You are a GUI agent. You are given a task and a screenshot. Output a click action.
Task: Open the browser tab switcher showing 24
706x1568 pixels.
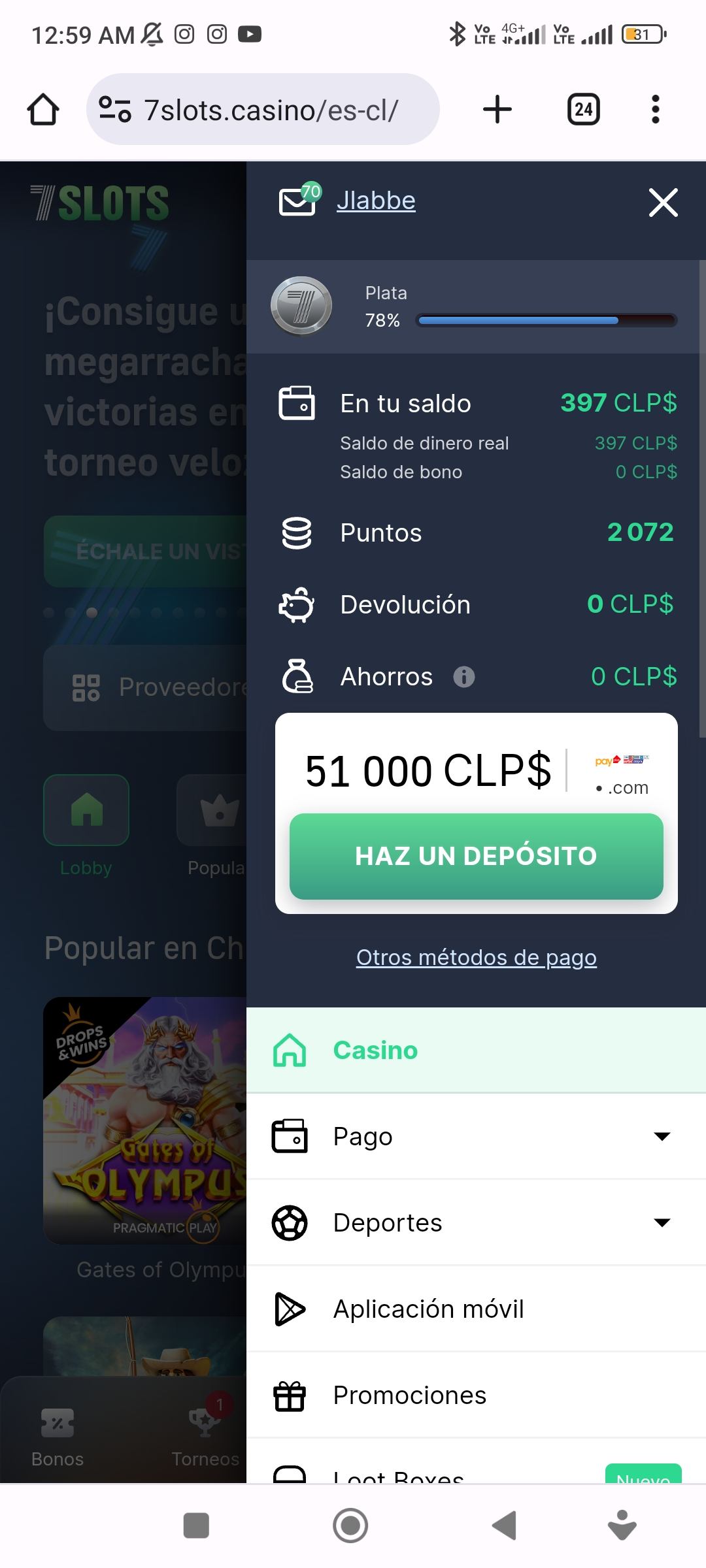(583, 109)
